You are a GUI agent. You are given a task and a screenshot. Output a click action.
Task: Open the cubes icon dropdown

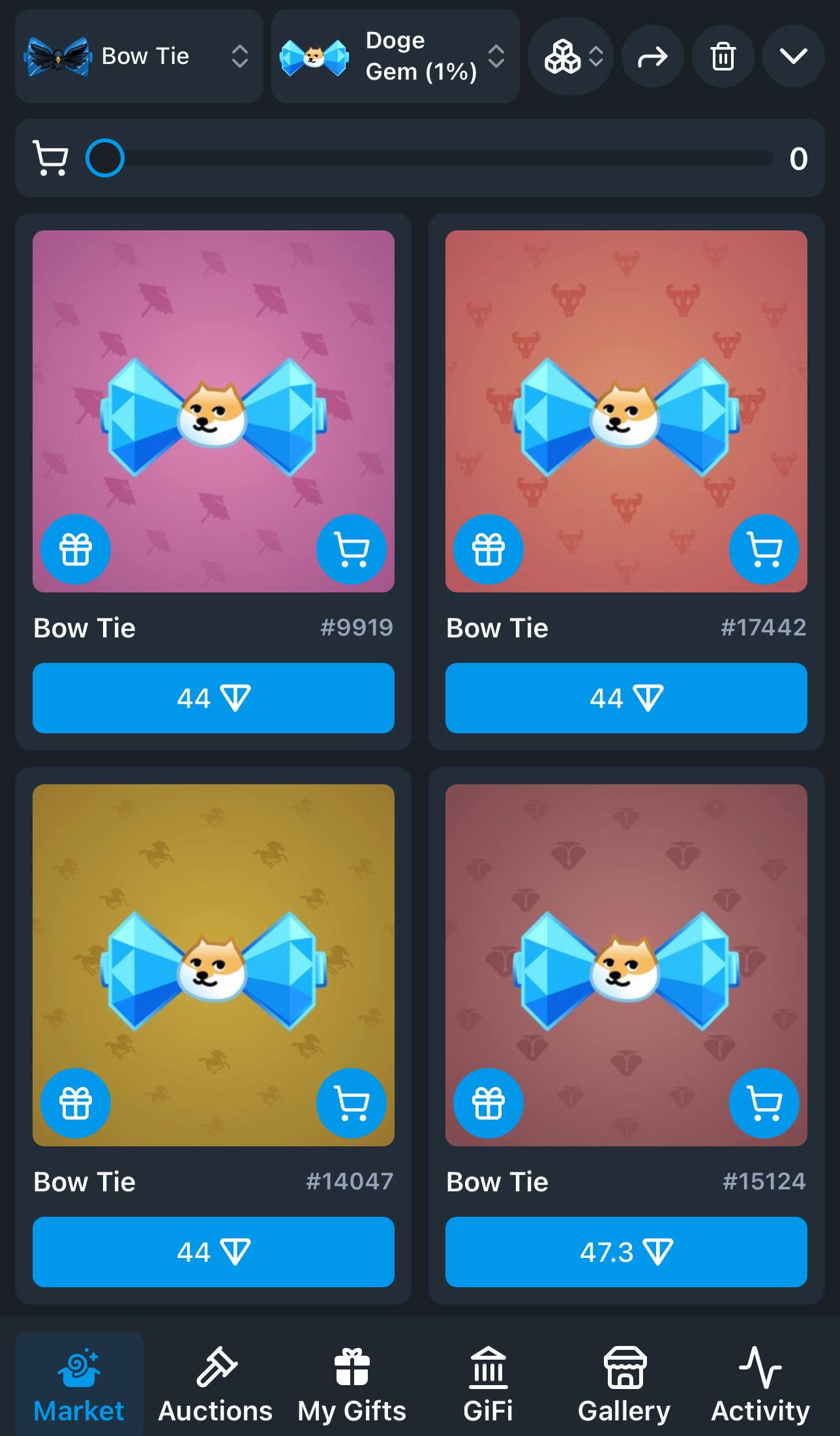[571, 57]
